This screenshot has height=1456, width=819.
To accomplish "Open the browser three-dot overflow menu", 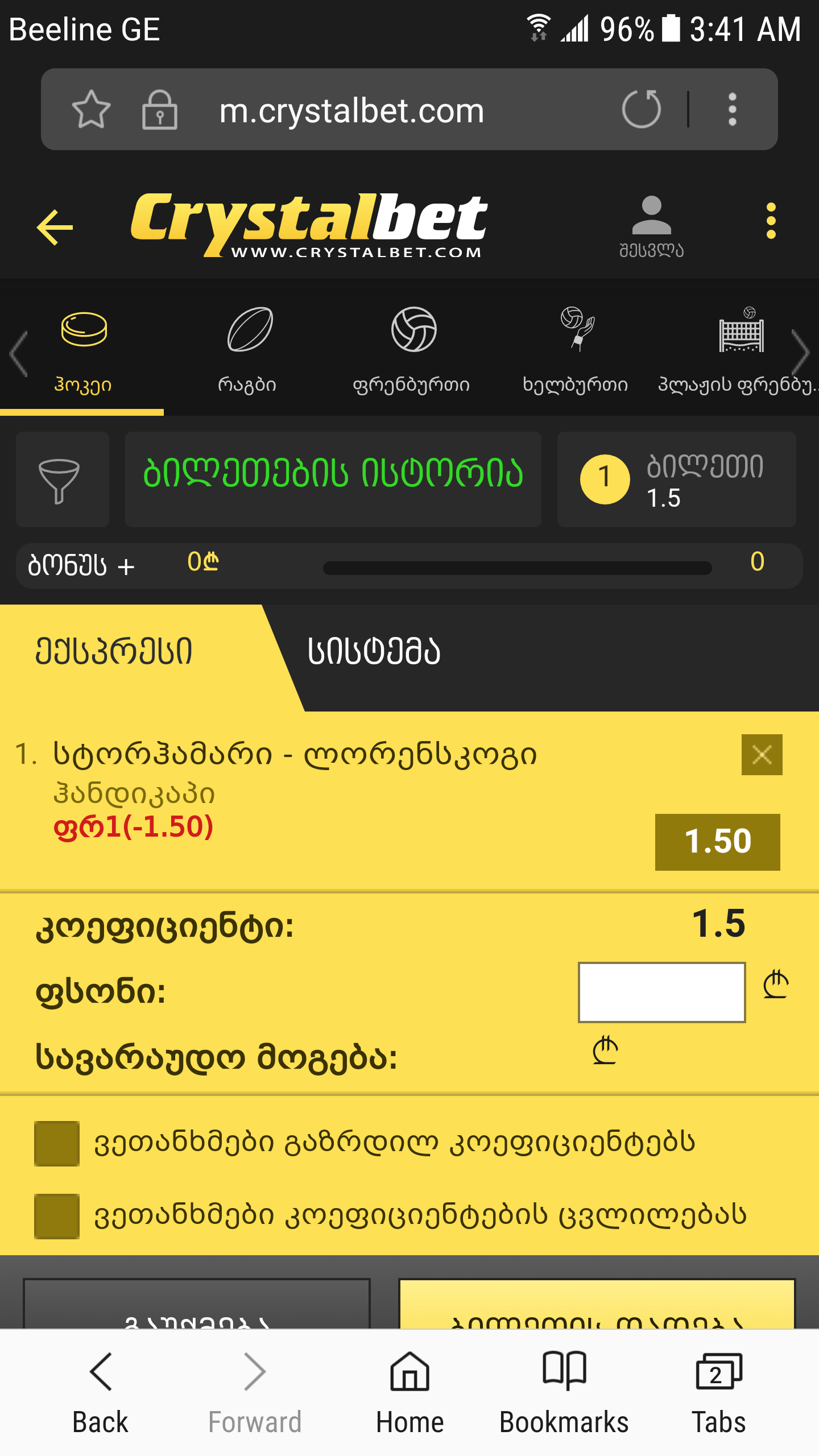I will point(733,109).
